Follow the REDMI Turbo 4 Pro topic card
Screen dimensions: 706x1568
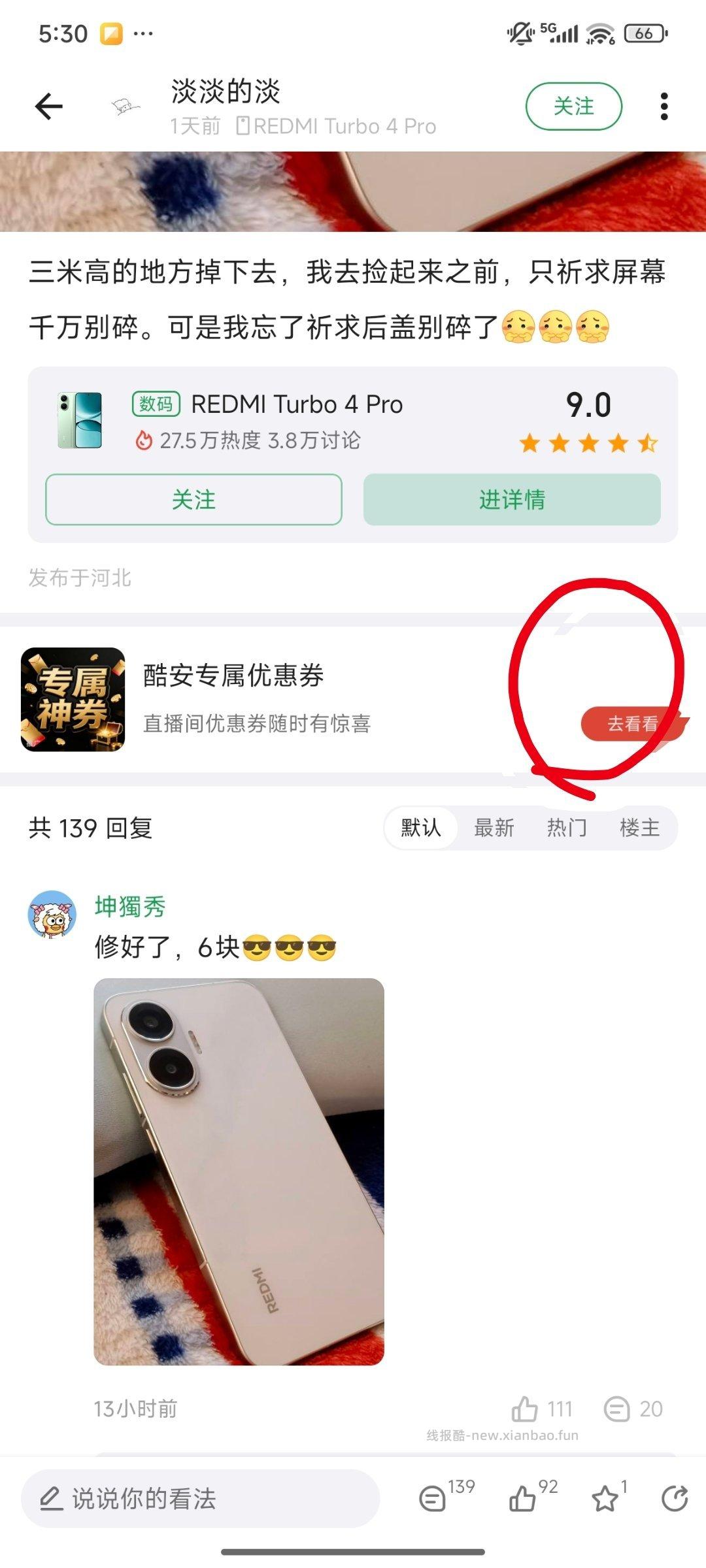point(193,500)
